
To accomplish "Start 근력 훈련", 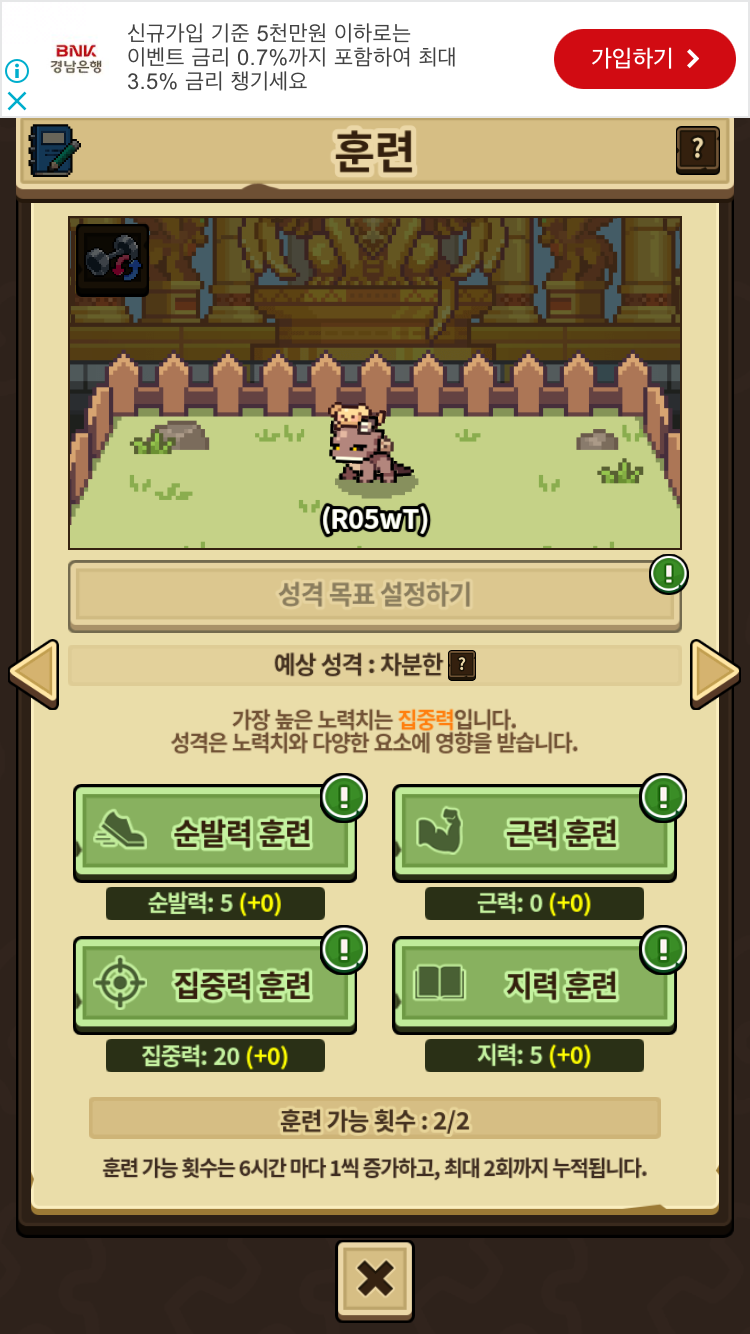I will pyautogui.click(x=534, y=832).
